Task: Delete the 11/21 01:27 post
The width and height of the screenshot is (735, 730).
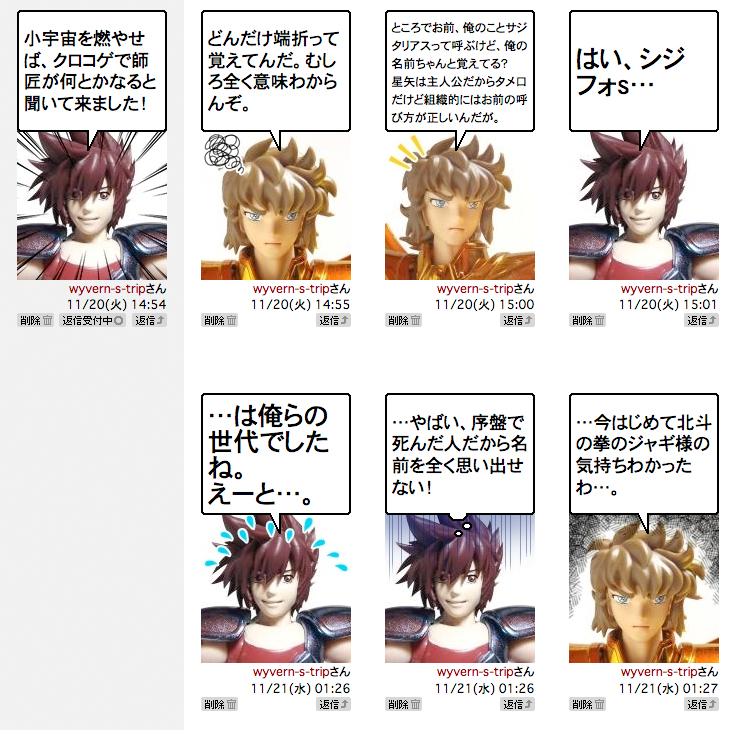Action: [588, 704]
